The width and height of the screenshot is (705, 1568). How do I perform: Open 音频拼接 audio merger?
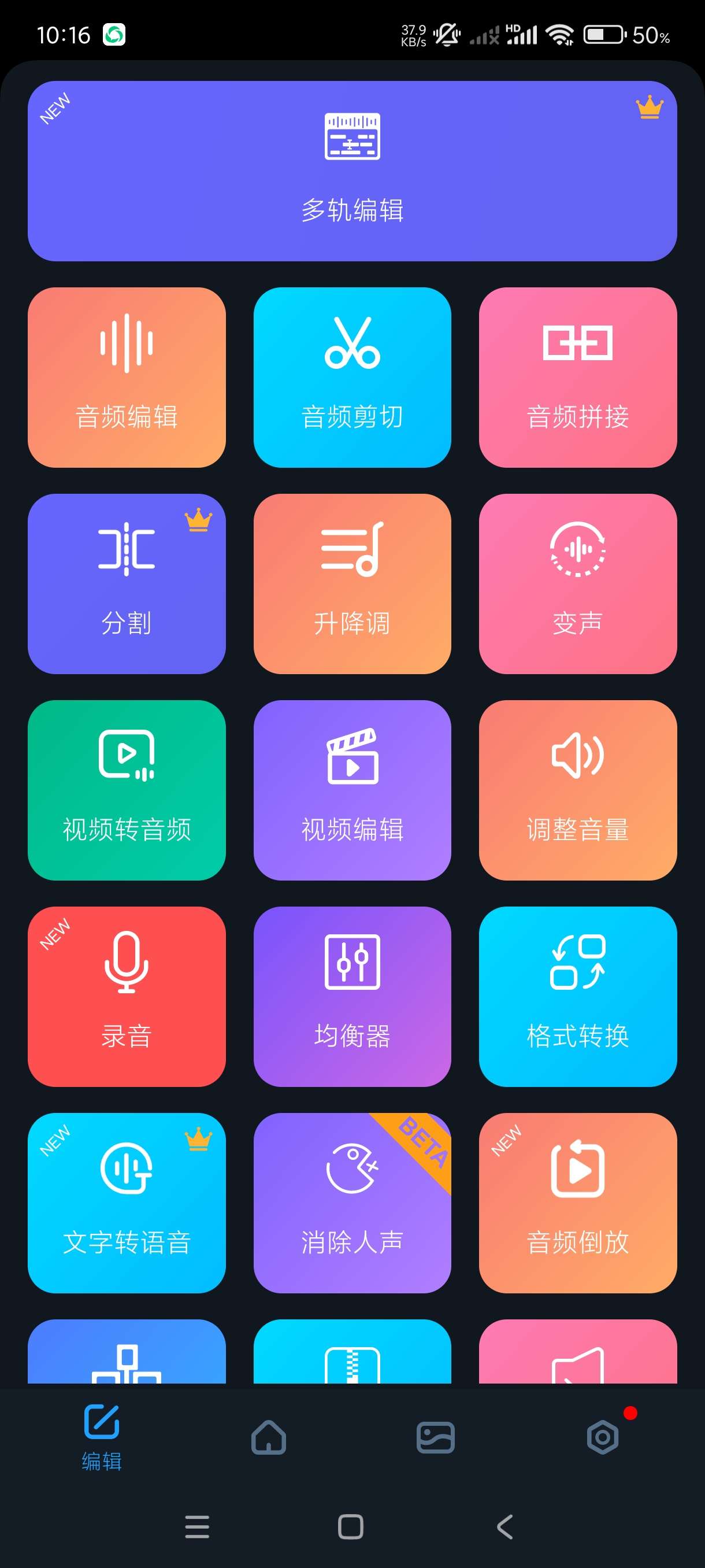[x=578, y=378]
